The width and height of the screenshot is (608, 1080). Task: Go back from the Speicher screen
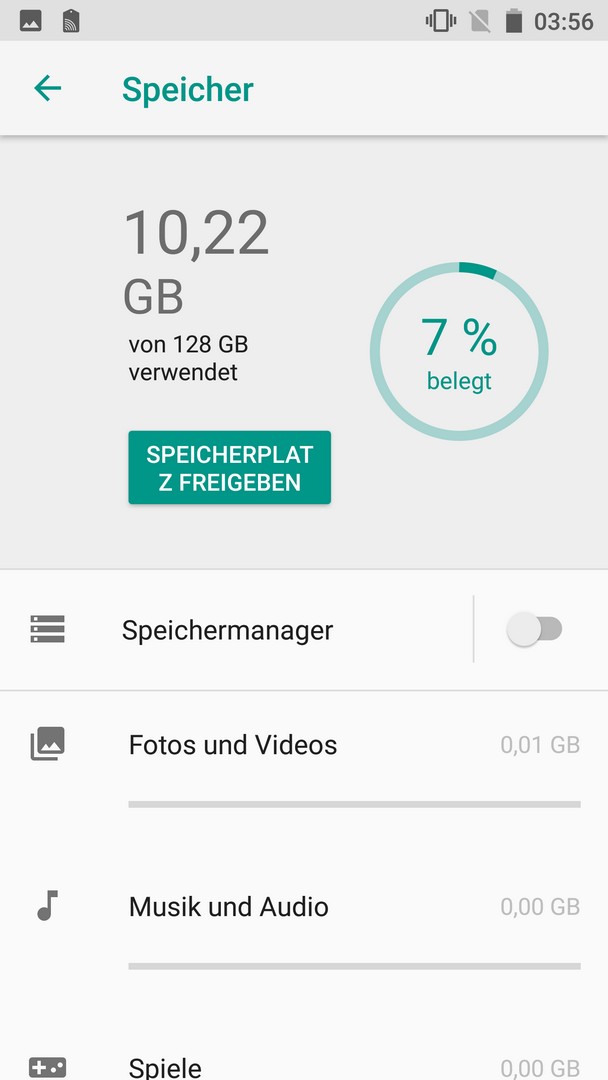[x=47, y=89]
